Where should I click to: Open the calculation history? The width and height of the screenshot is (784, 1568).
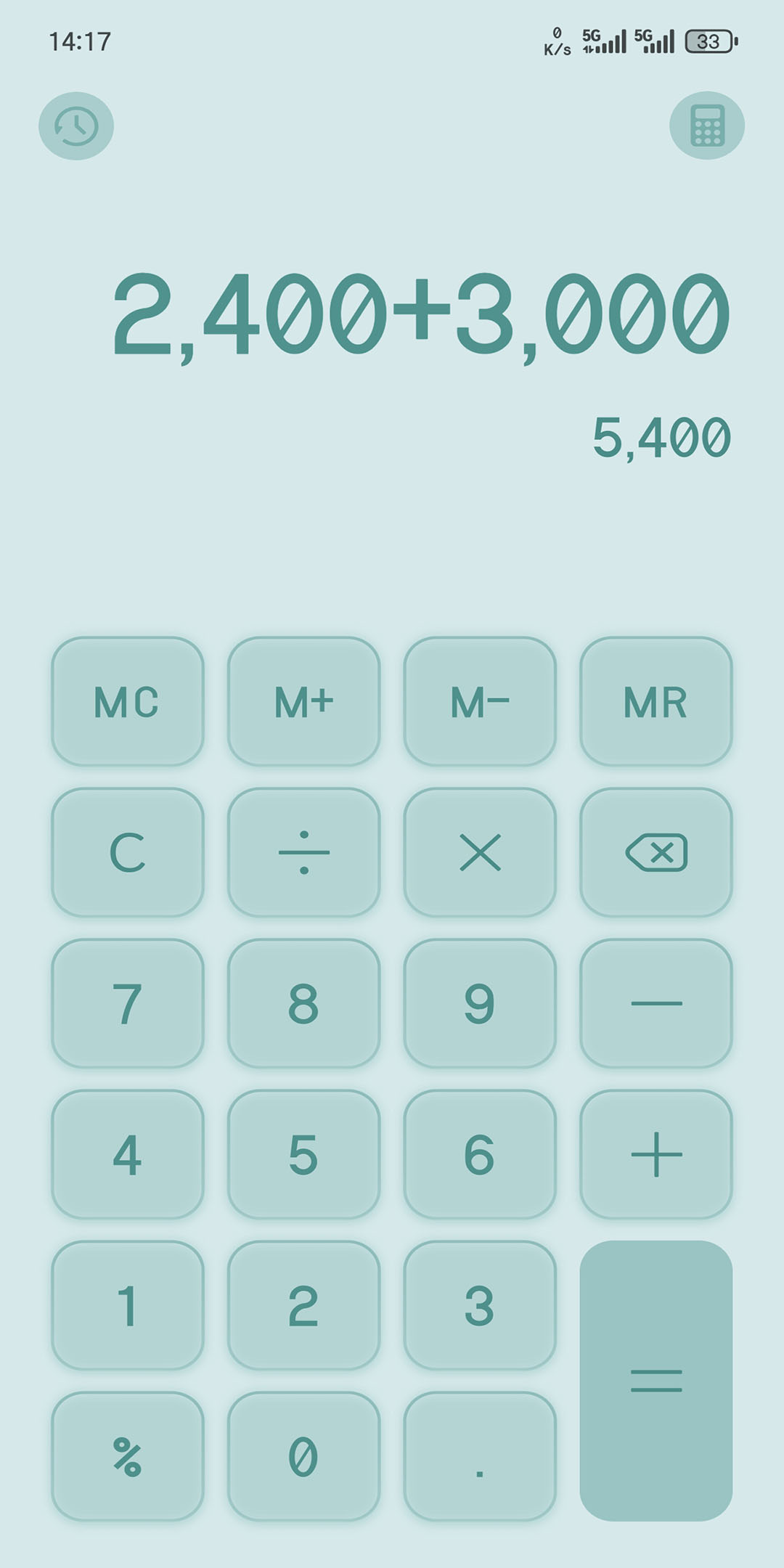coord(76,126)
